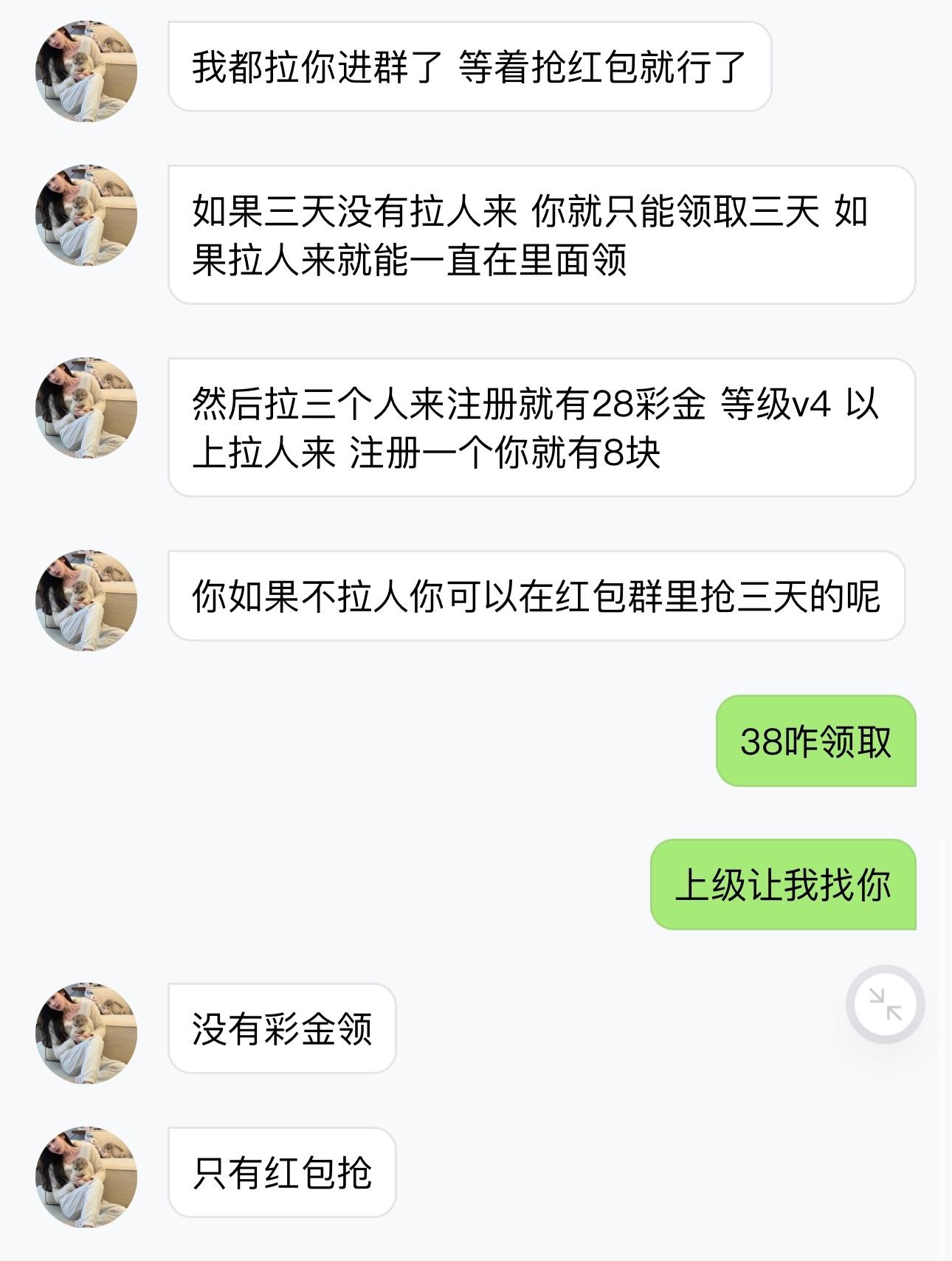Open sender's avatar beside "没有彩金领" message
This screenshot has height=1261, width=952.
(86, 1032)
